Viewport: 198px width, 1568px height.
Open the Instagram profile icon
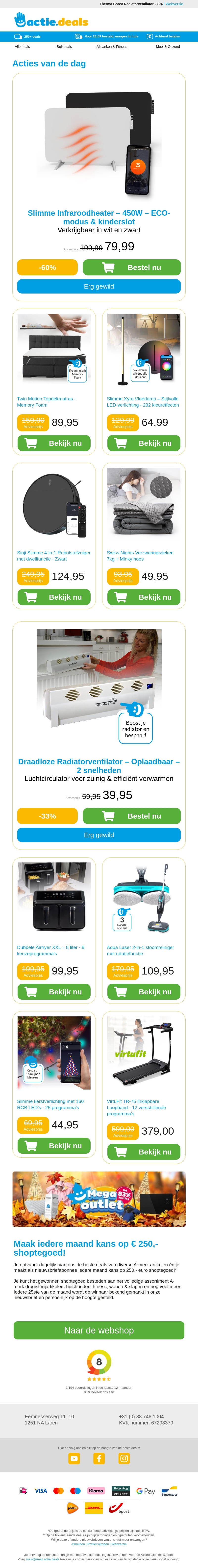(x=124, y=1458)
